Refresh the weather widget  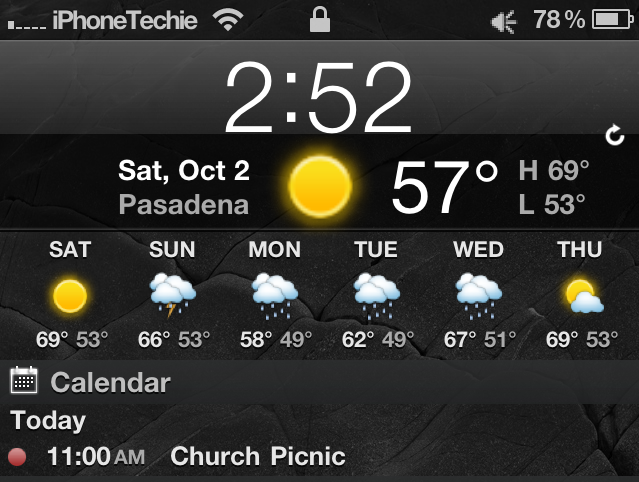pos(616,136)
